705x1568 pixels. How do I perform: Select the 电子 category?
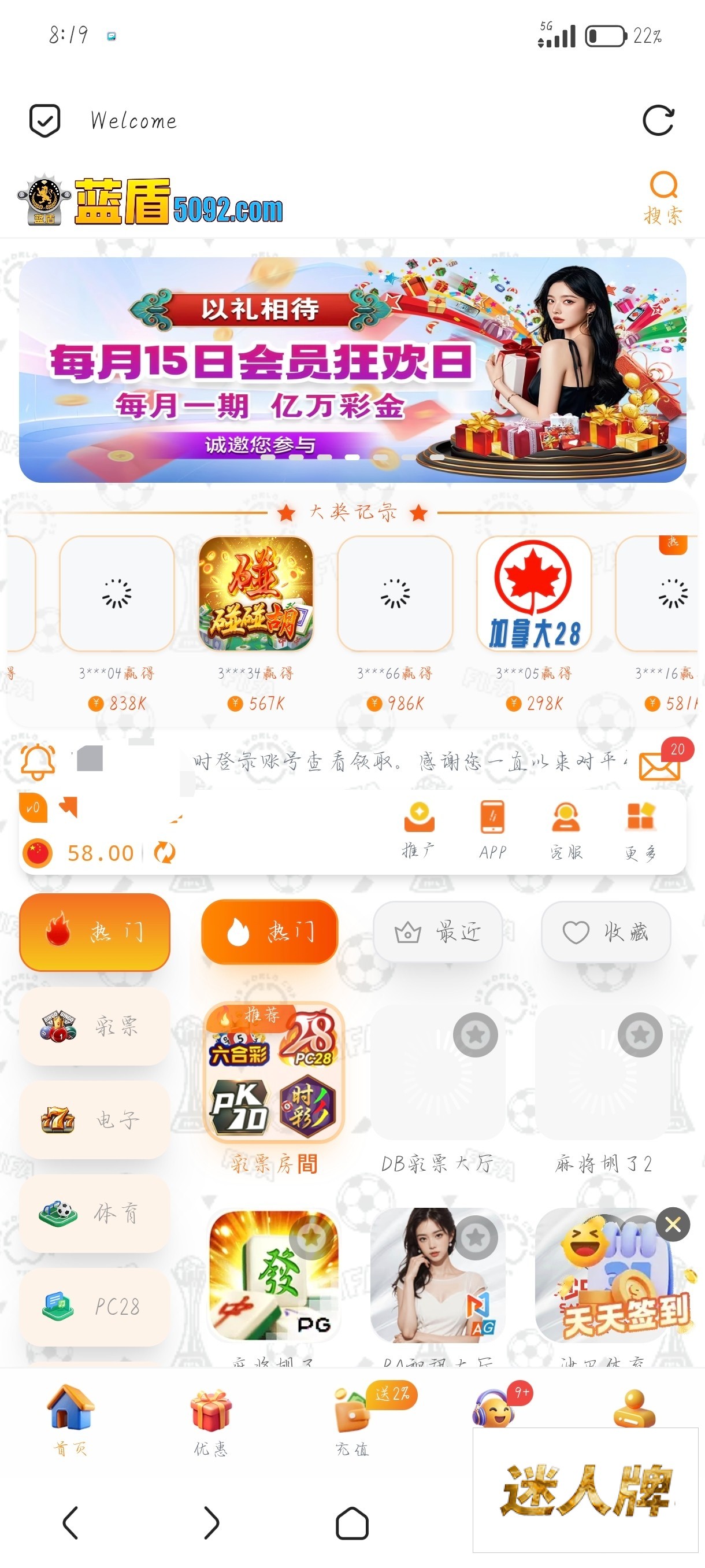[x=94, y=1119]
